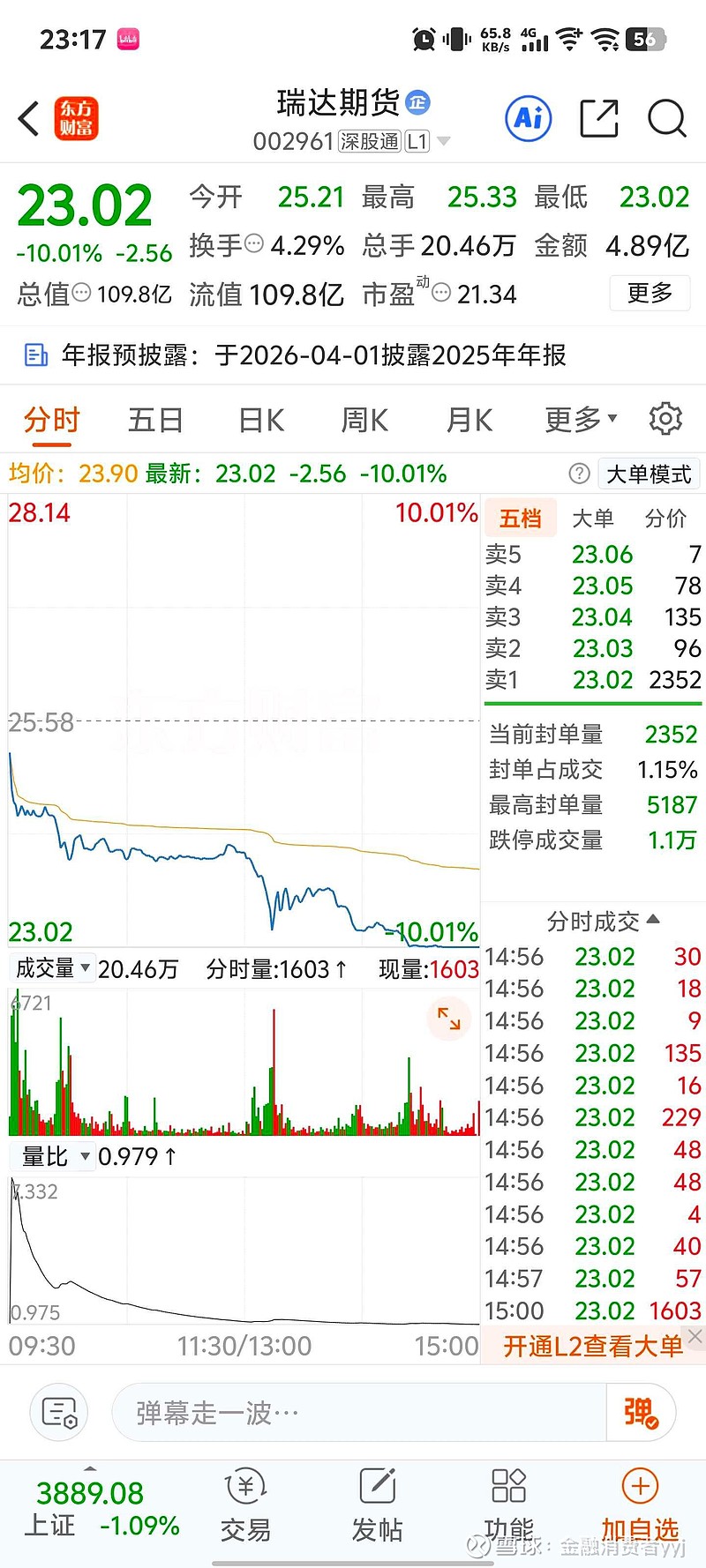Go back using the top-left arrow
The width and height of the screenshot is (706, 1568).
(x=29, y=118)
